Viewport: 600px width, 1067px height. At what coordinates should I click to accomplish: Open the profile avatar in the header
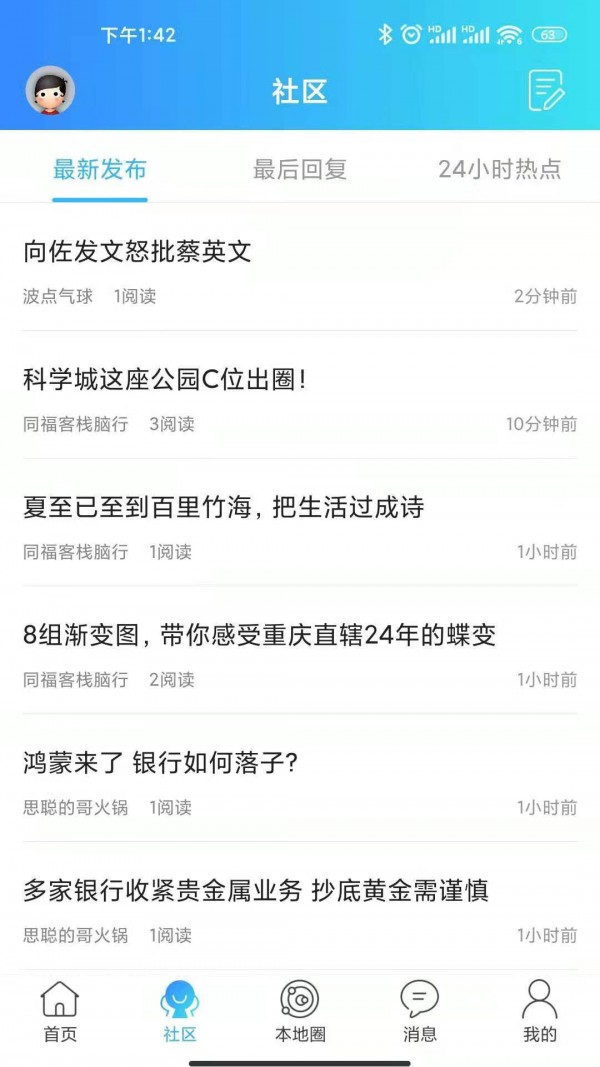click(x=50, y=91)
